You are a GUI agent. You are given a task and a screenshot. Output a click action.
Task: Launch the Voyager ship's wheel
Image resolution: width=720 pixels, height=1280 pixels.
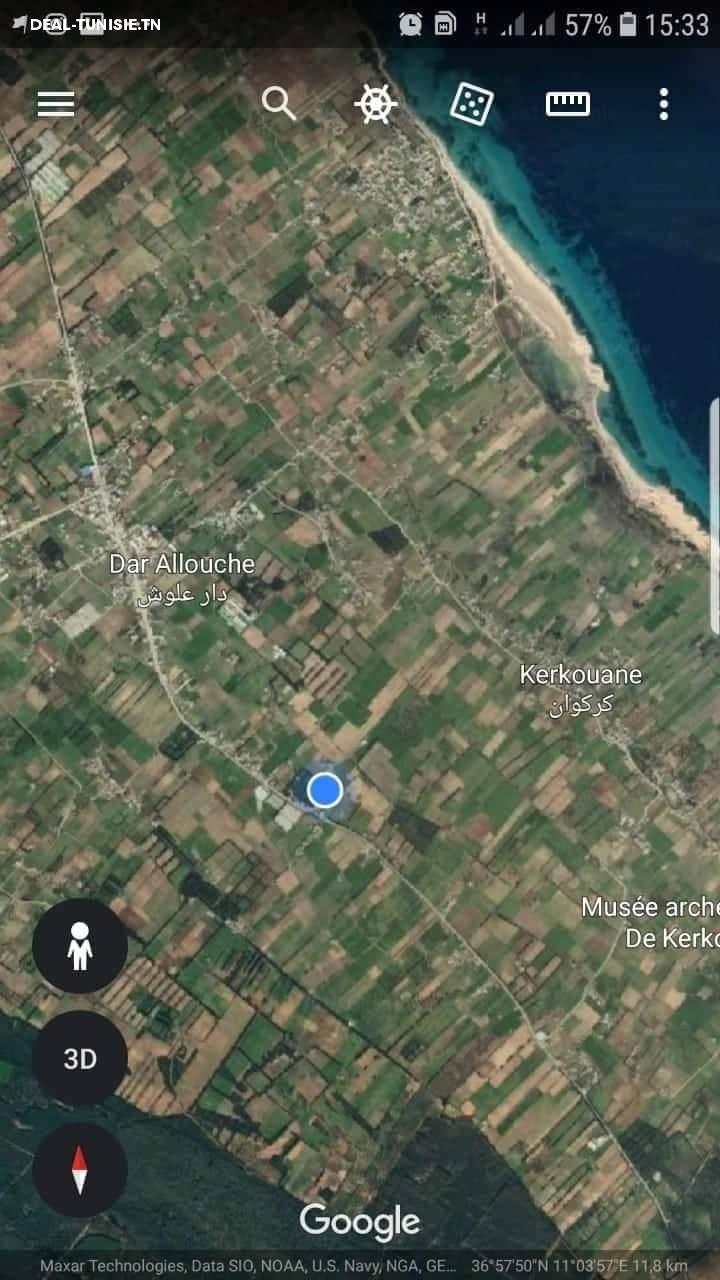pos(376,104)
